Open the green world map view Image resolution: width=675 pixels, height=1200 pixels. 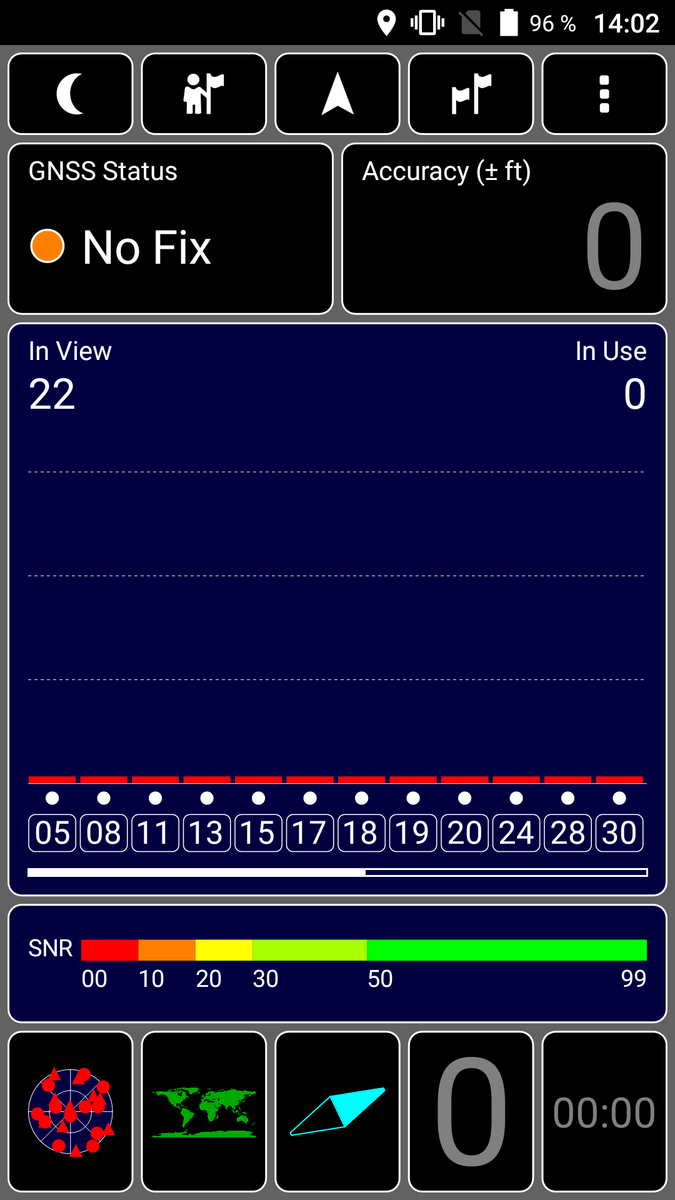204,1111
